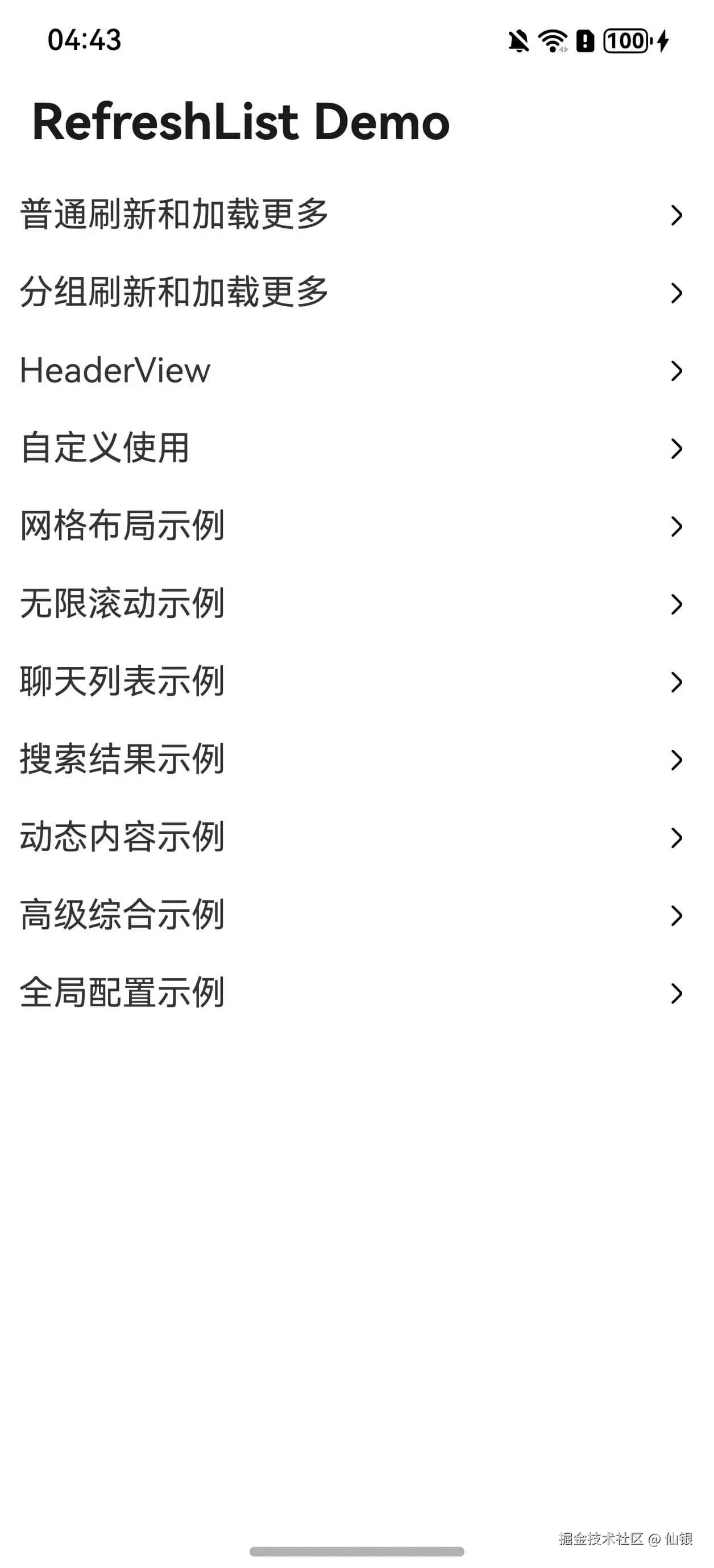Go to 自定义使用 page
The height and width of the screenshot is (1568, 714).
pyautogui.click(x=105, y=449)
